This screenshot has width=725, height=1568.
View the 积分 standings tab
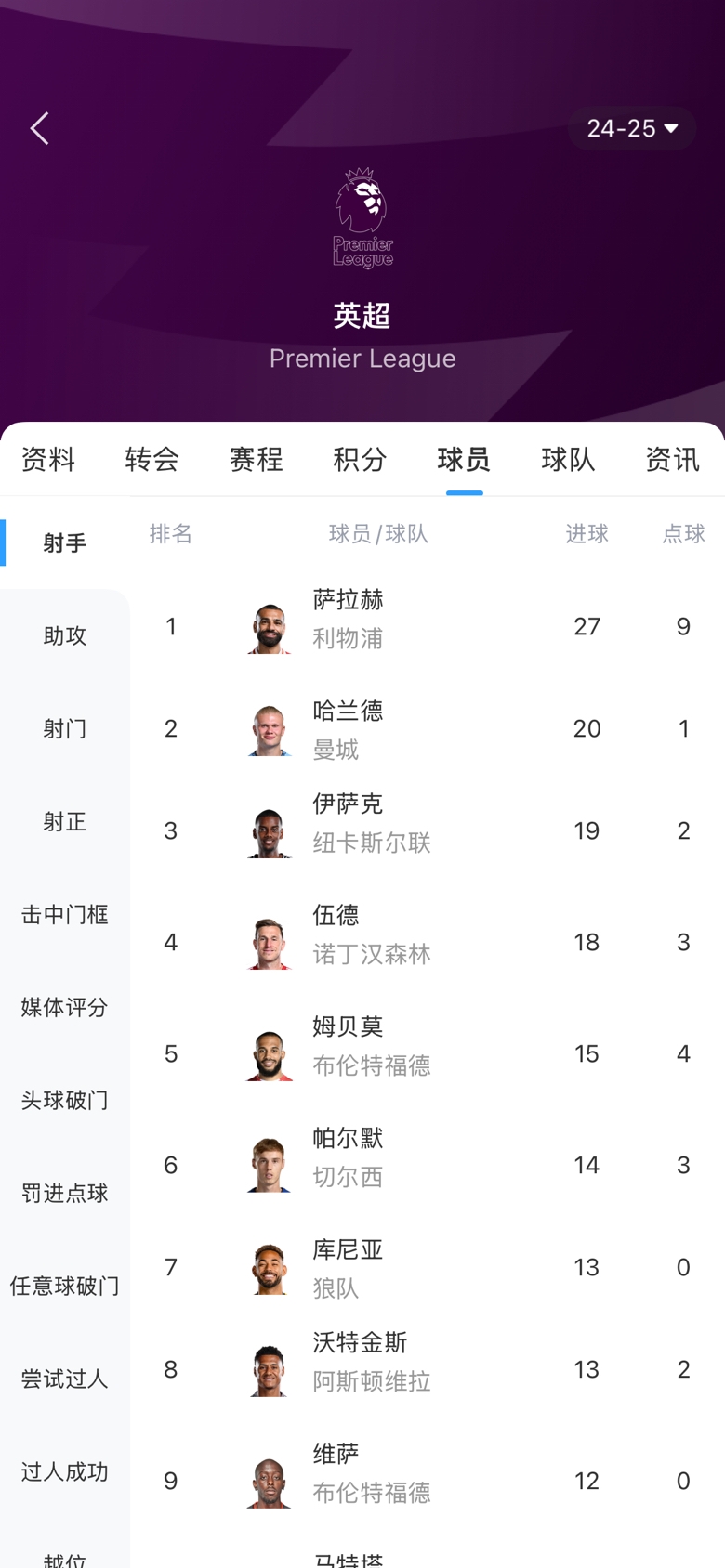[361, 459]
